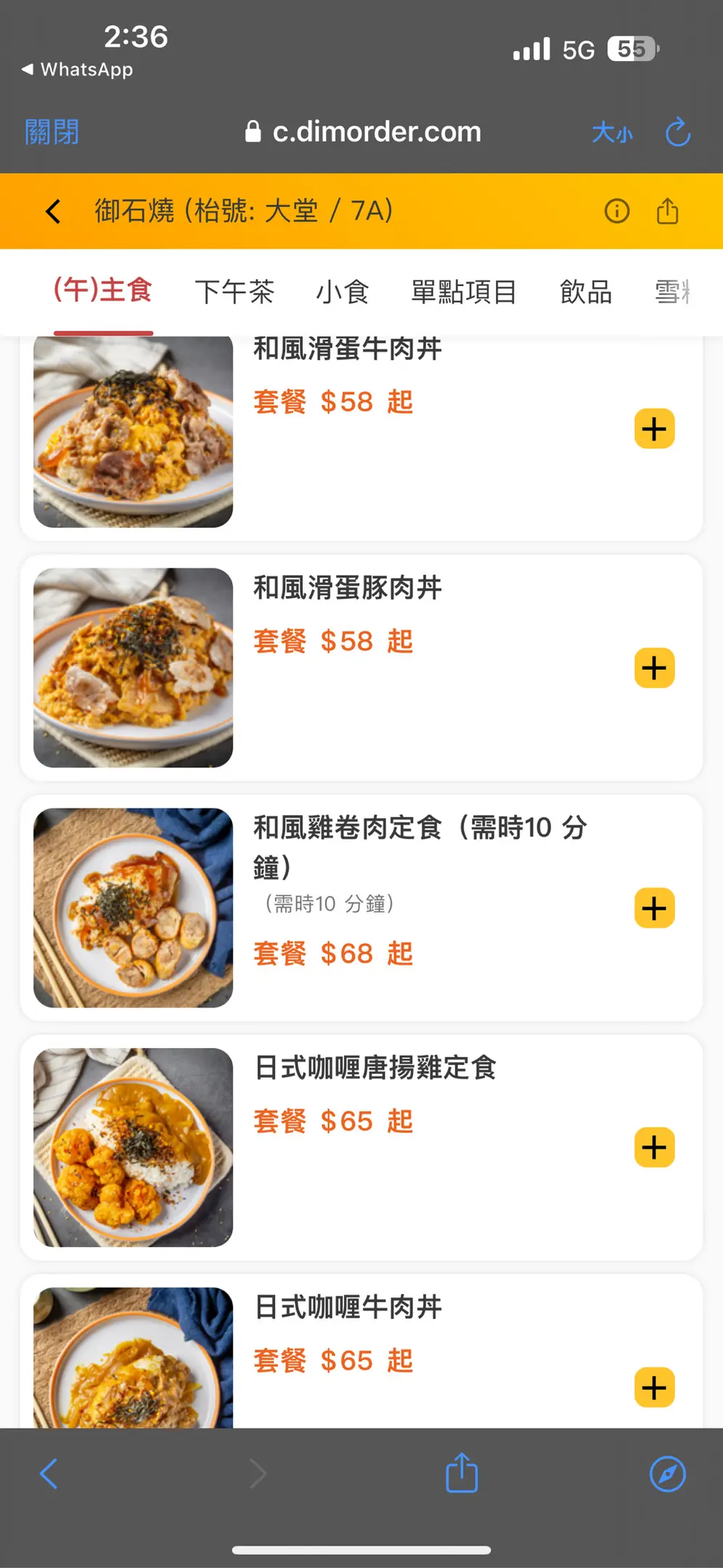723x1568 pixels.
Task: Open the page in Safari
Action: pyautogui.click(x=667, y=1474)
